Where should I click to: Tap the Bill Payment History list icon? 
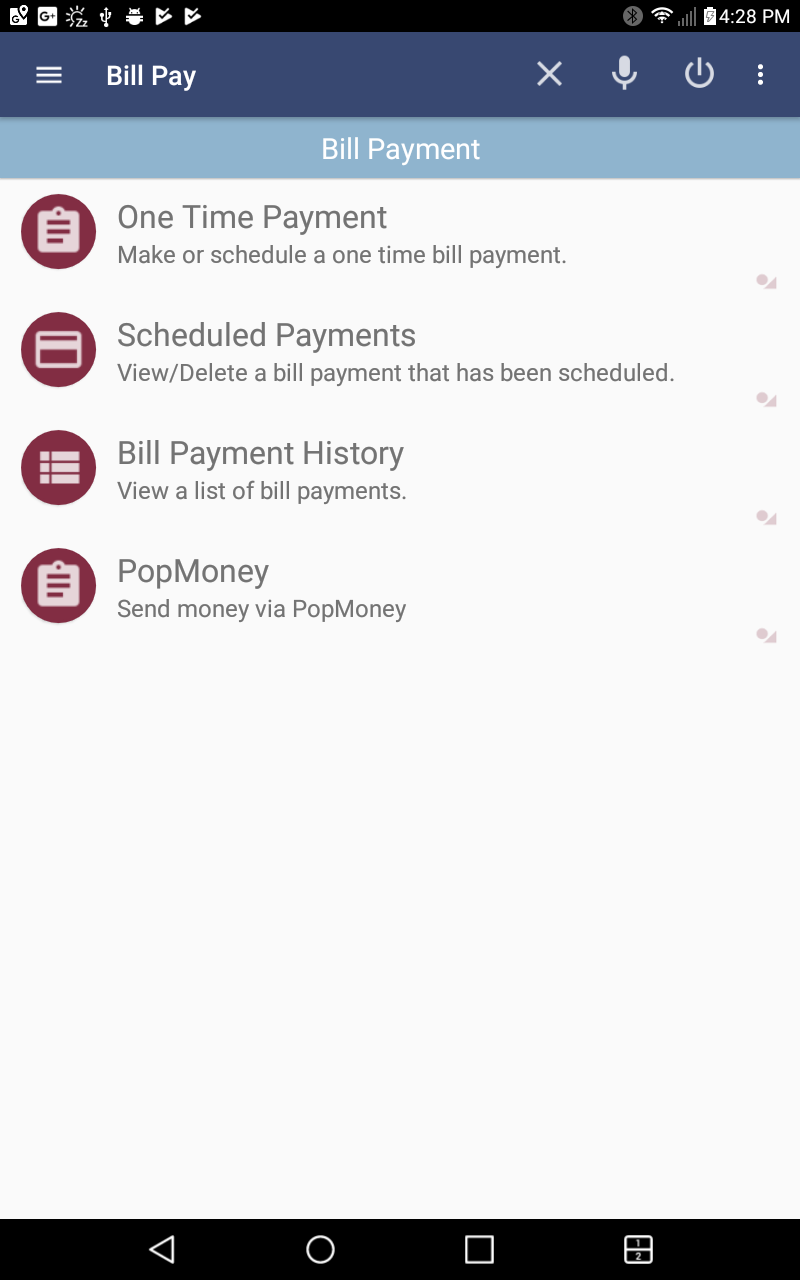click(57, 467)
